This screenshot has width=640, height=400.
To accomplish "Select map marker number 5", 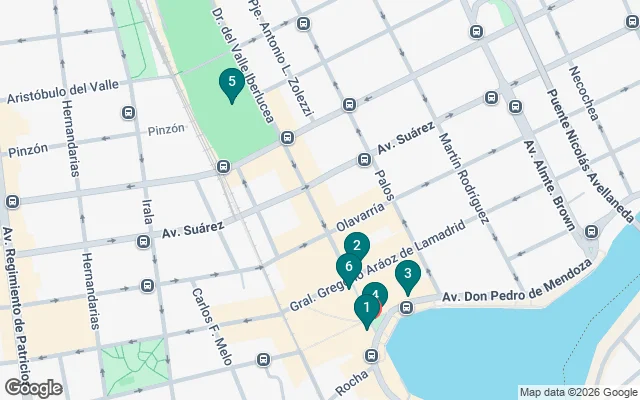I will pyautogui.click(x=232, y=82).
